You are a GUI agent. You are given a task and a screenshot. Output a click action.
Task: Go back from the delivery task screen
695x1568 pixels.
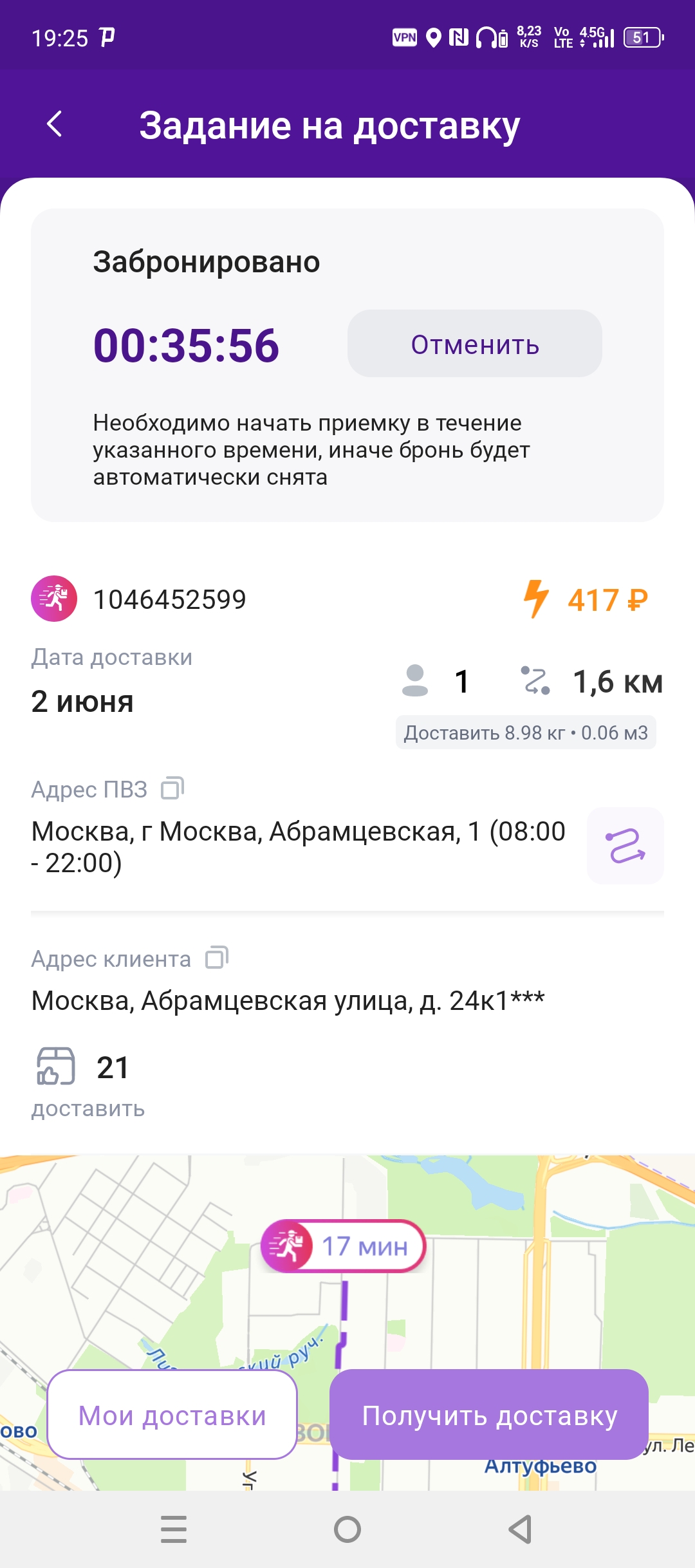(55, 124)
